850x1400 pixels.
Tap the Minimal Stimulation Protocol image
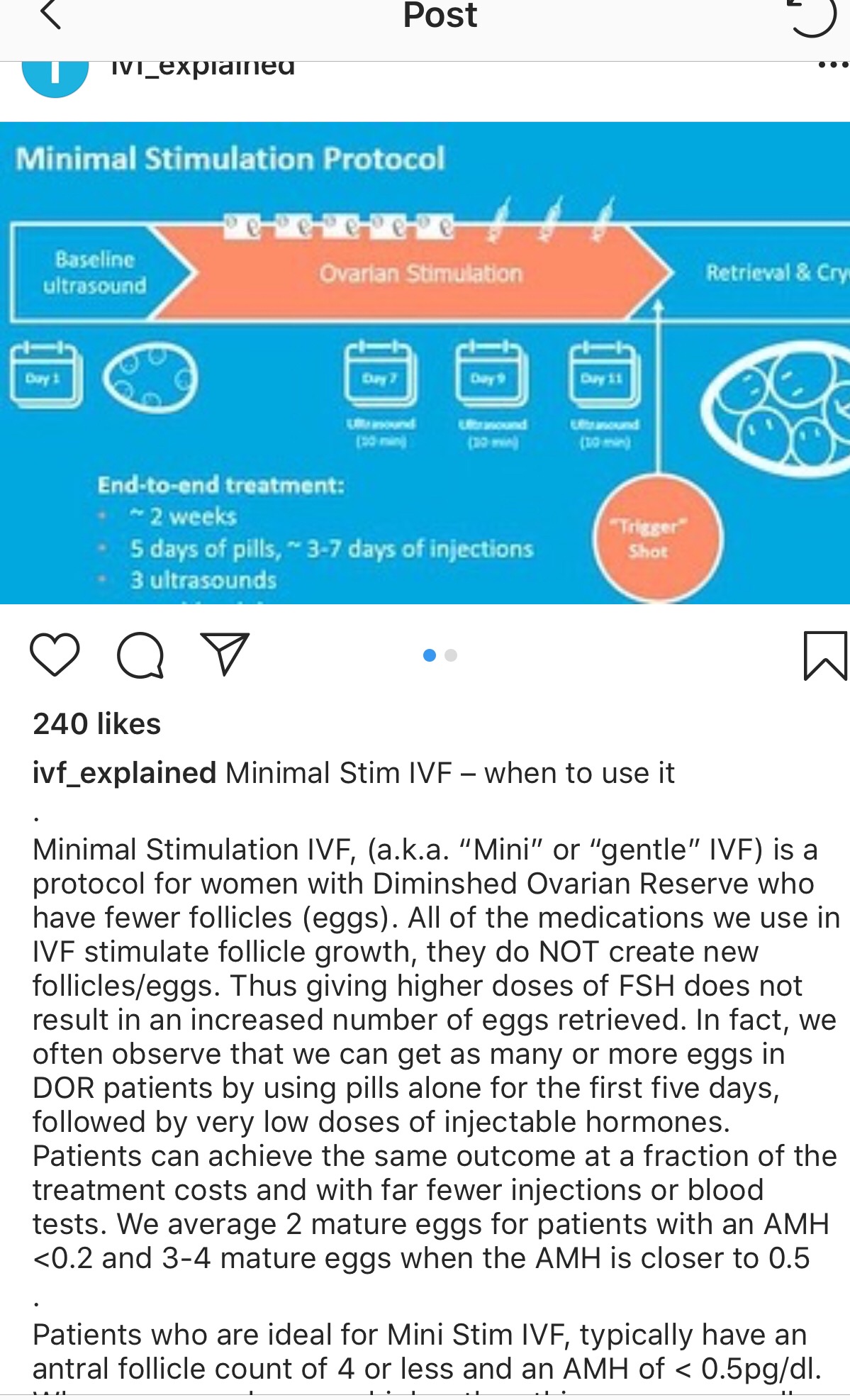coord(425,363)
